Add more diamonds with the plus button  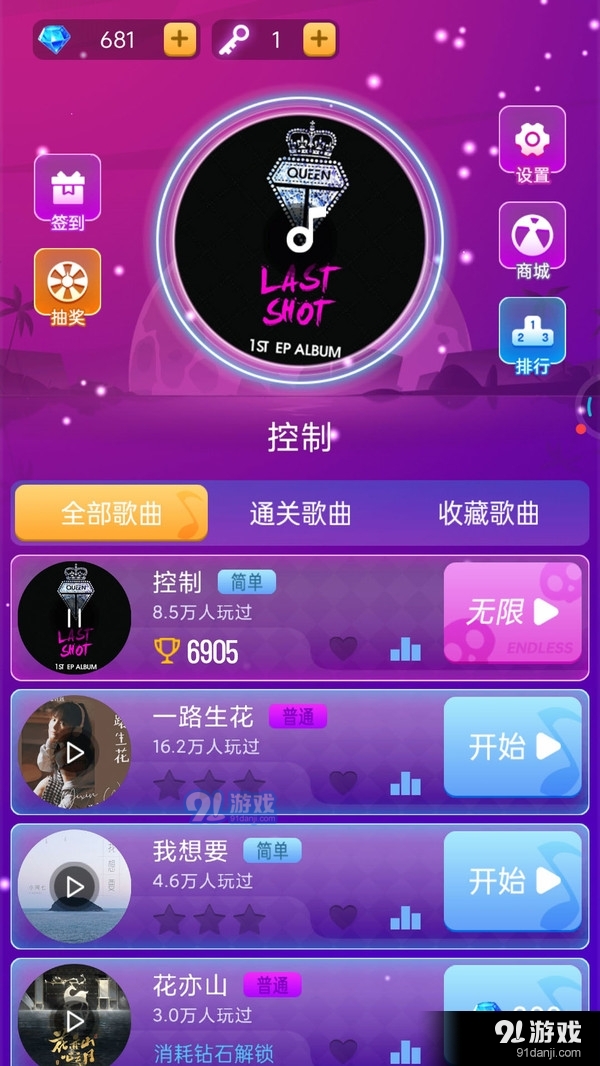(180, 40)
